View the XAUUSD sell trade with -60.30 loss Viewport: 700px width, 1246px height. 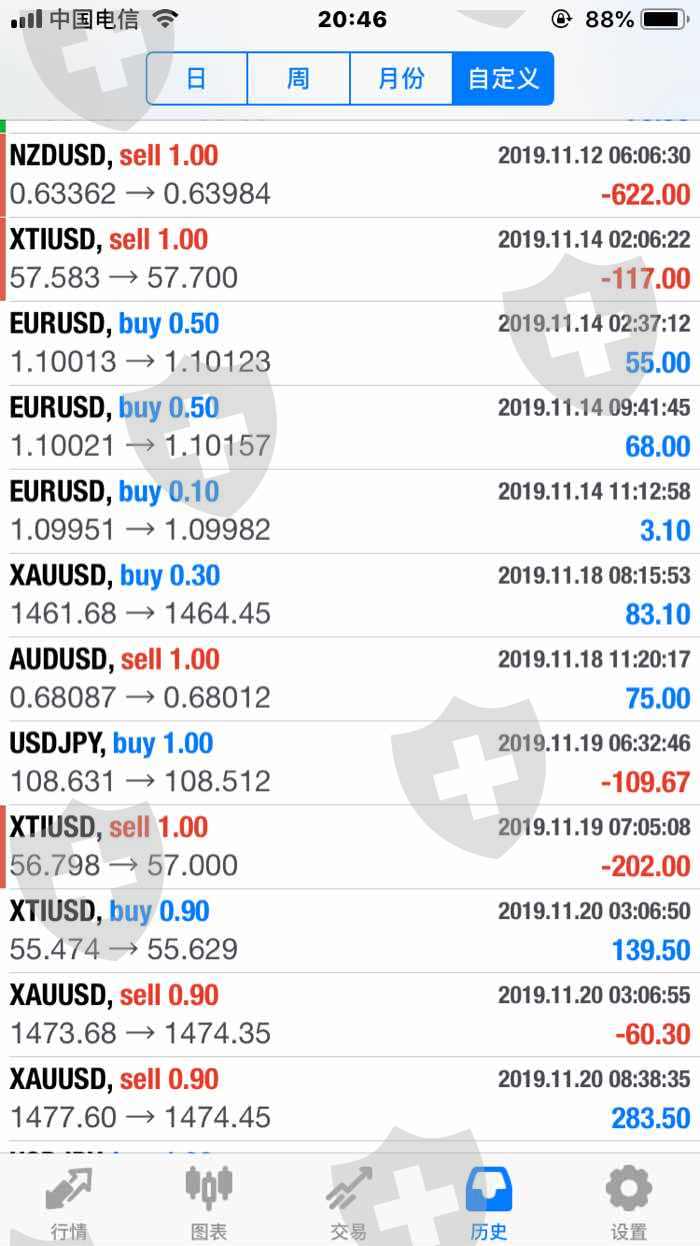350,1015
